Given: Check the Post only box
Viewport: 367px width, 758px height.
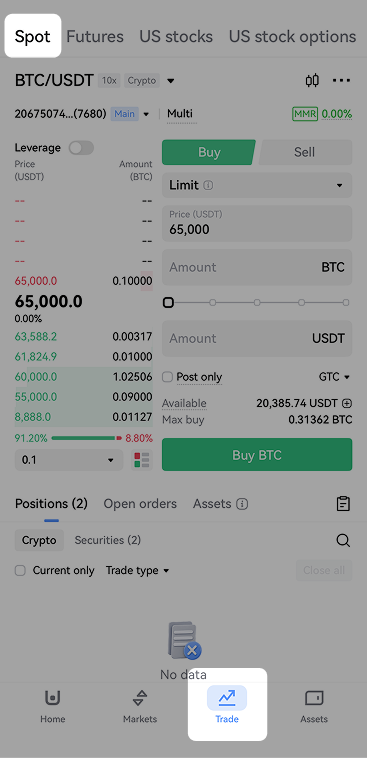Looking at the screenshot, I should 167,377.
